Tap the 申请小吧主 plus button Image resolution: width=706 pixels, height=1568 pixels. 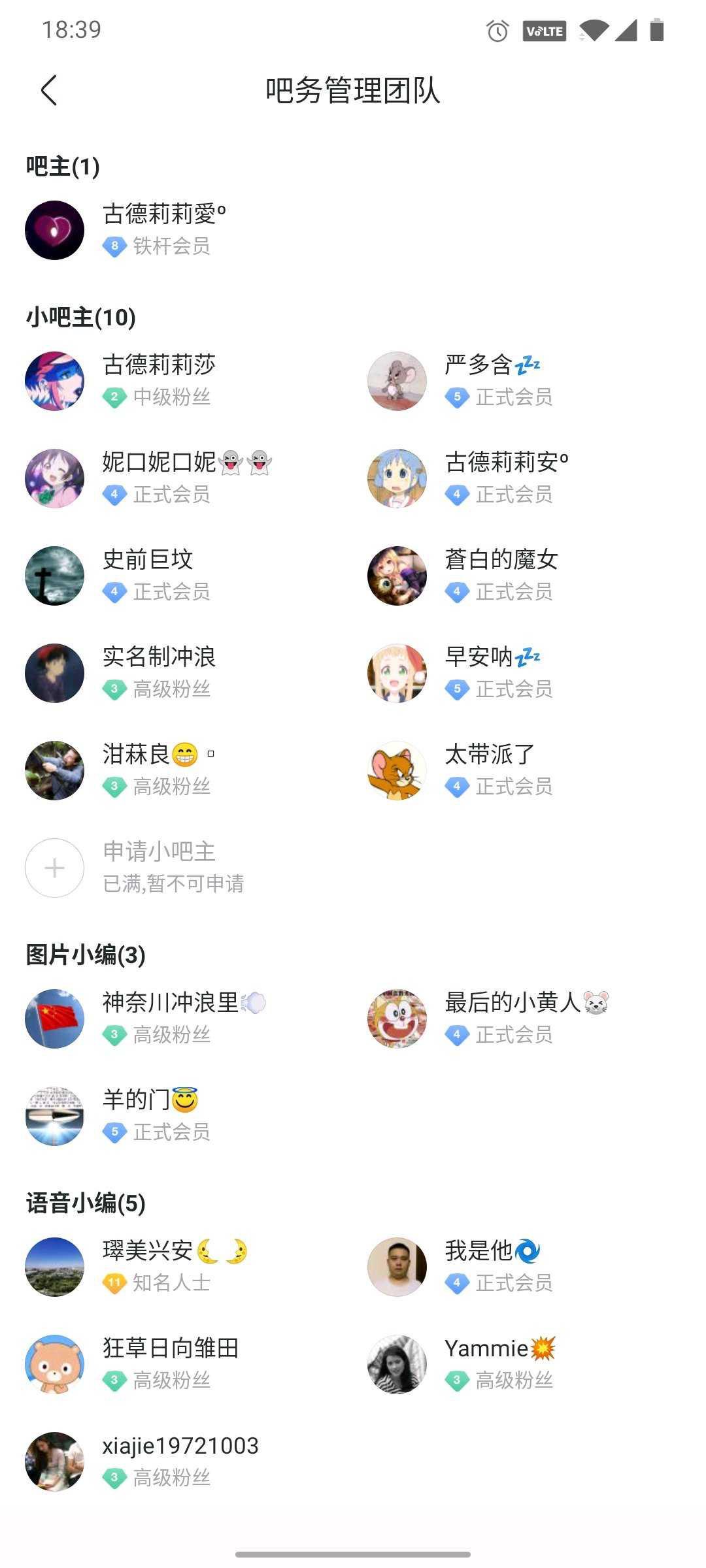[x=55, y=868]
